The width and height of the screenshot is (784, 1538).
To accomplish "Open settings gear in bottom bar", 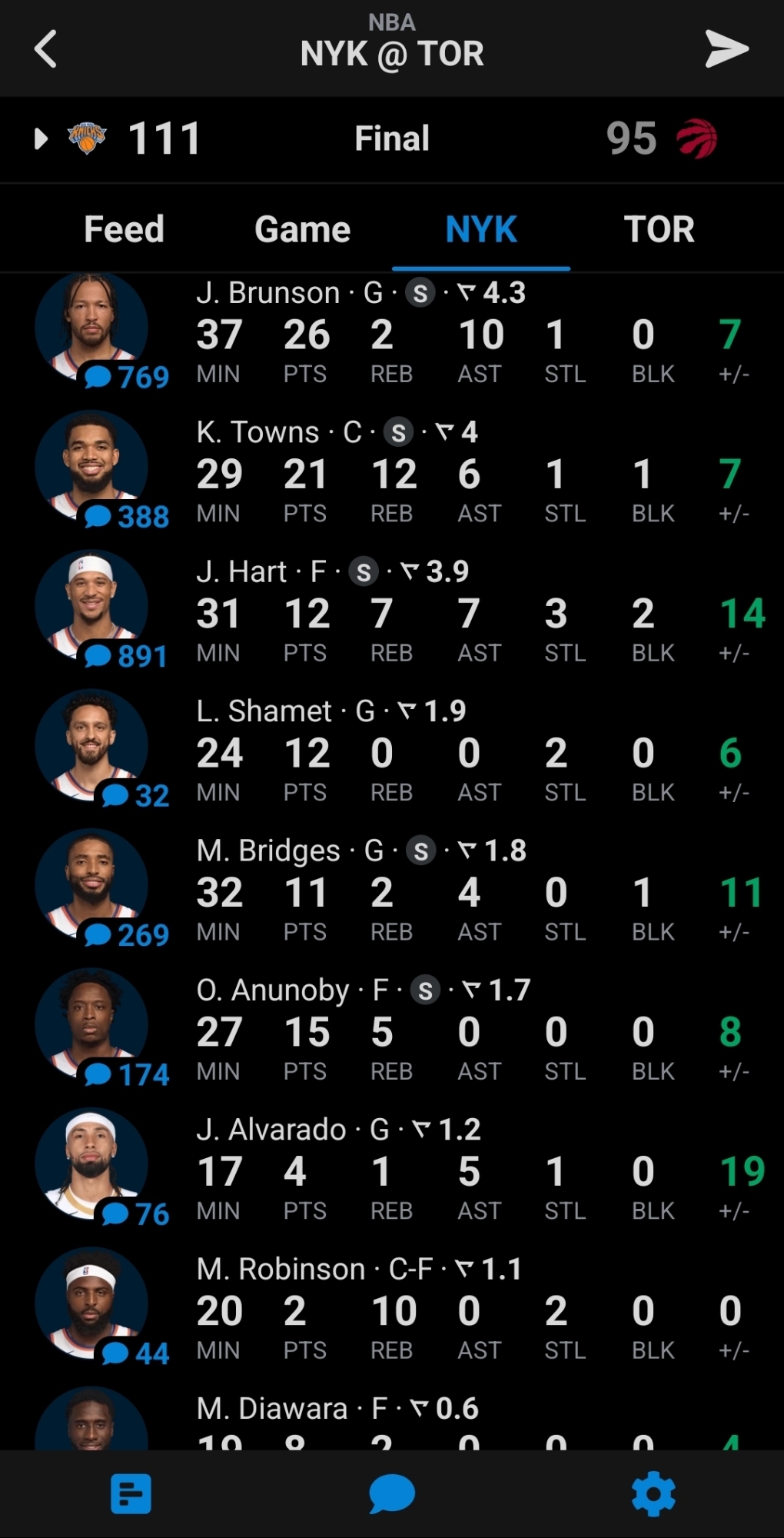I will pos(653,1494).
